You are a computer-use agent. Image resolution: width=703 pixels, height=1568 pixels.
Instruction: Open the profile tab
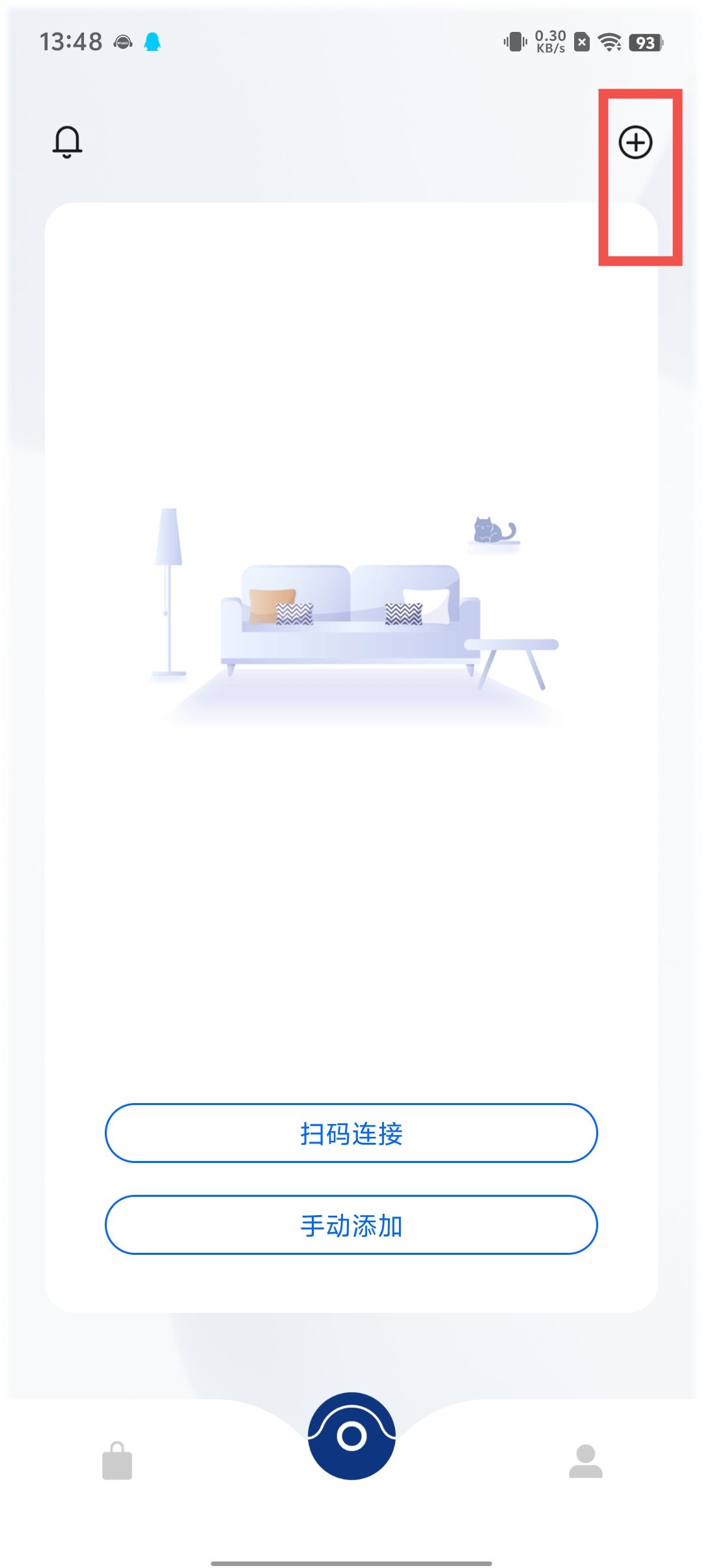[x=585, y=1461]
